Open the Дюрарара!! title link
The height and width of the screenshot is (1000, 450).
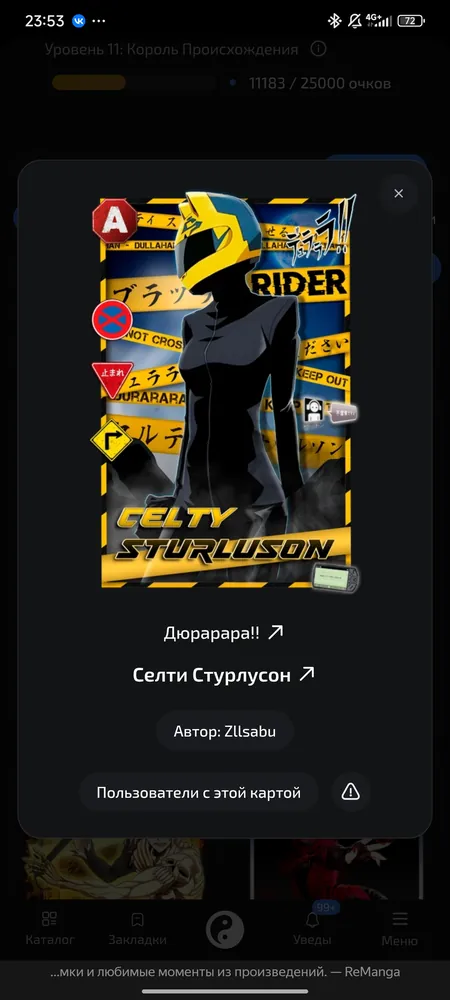(224, 633)
